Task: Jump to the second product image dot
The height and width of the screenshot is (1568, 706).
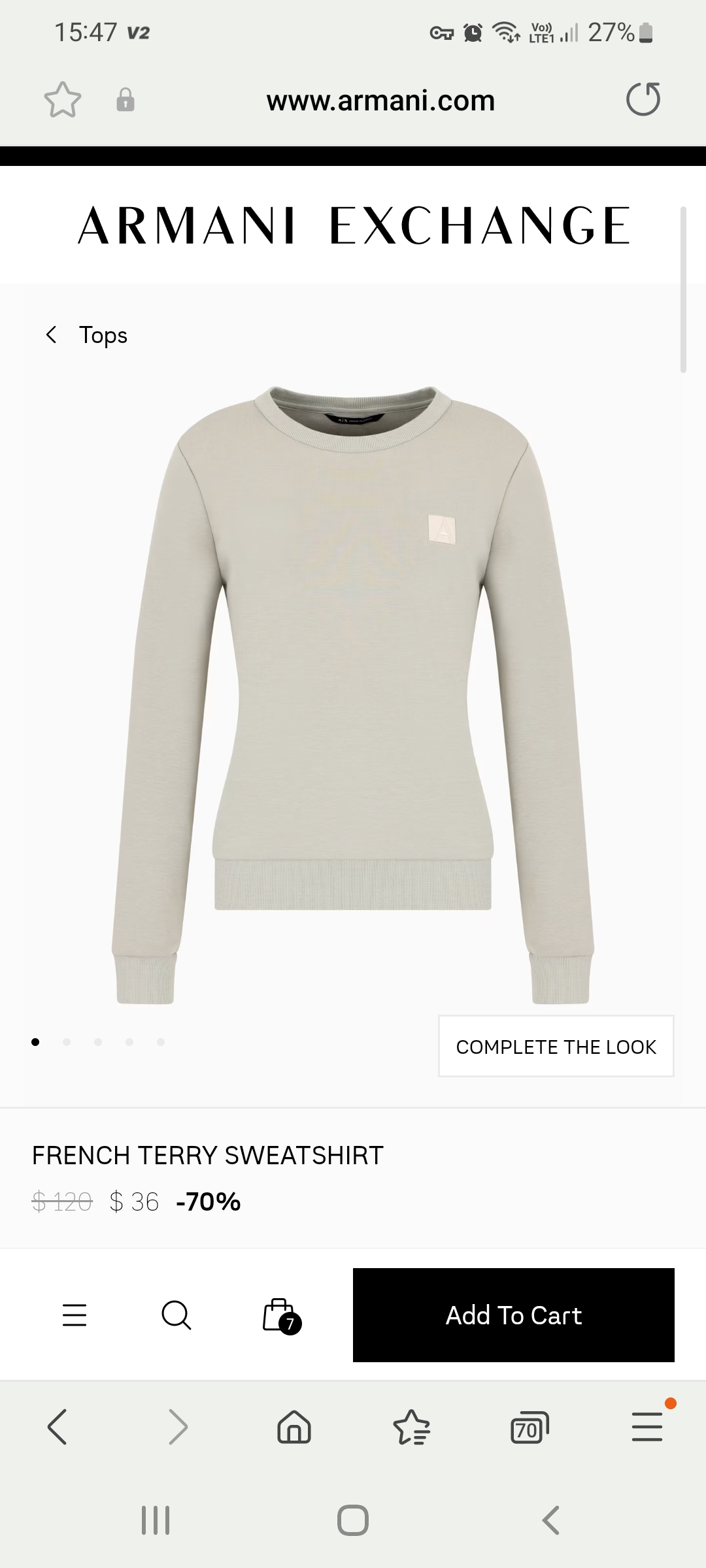Action: coord(67,1042)
